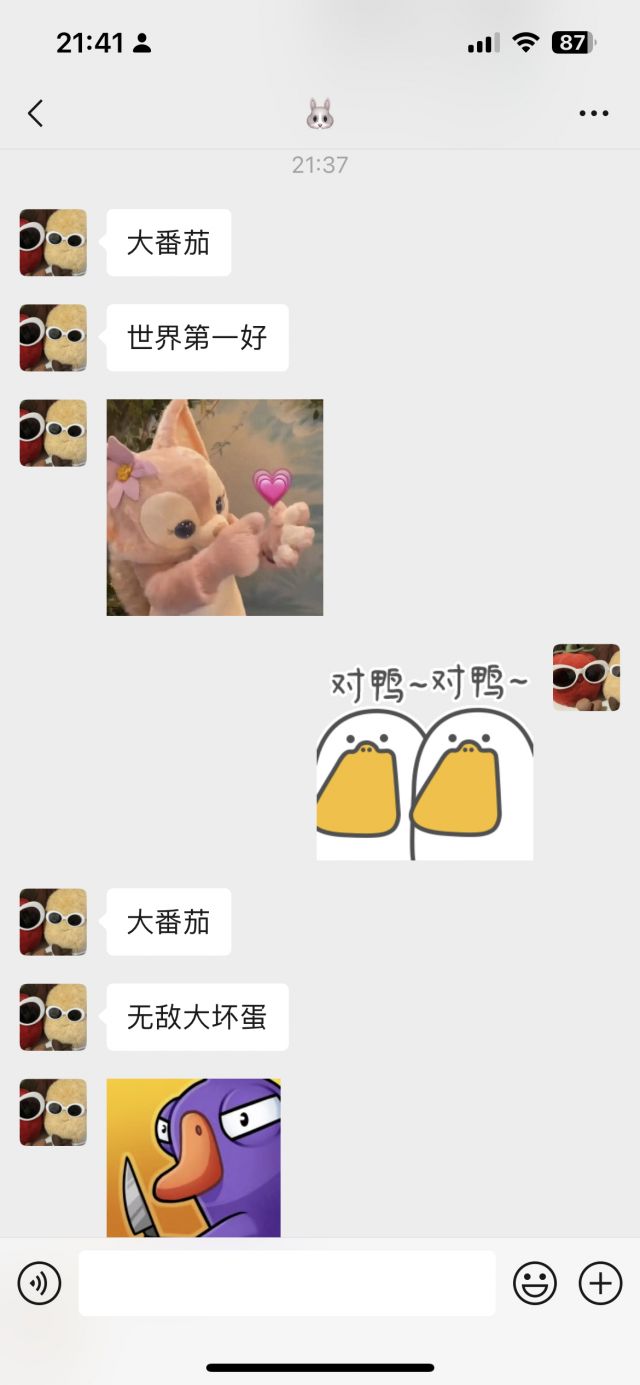
Task: Tap my own avatar beside duck sticker
Action: click(586, 677)
